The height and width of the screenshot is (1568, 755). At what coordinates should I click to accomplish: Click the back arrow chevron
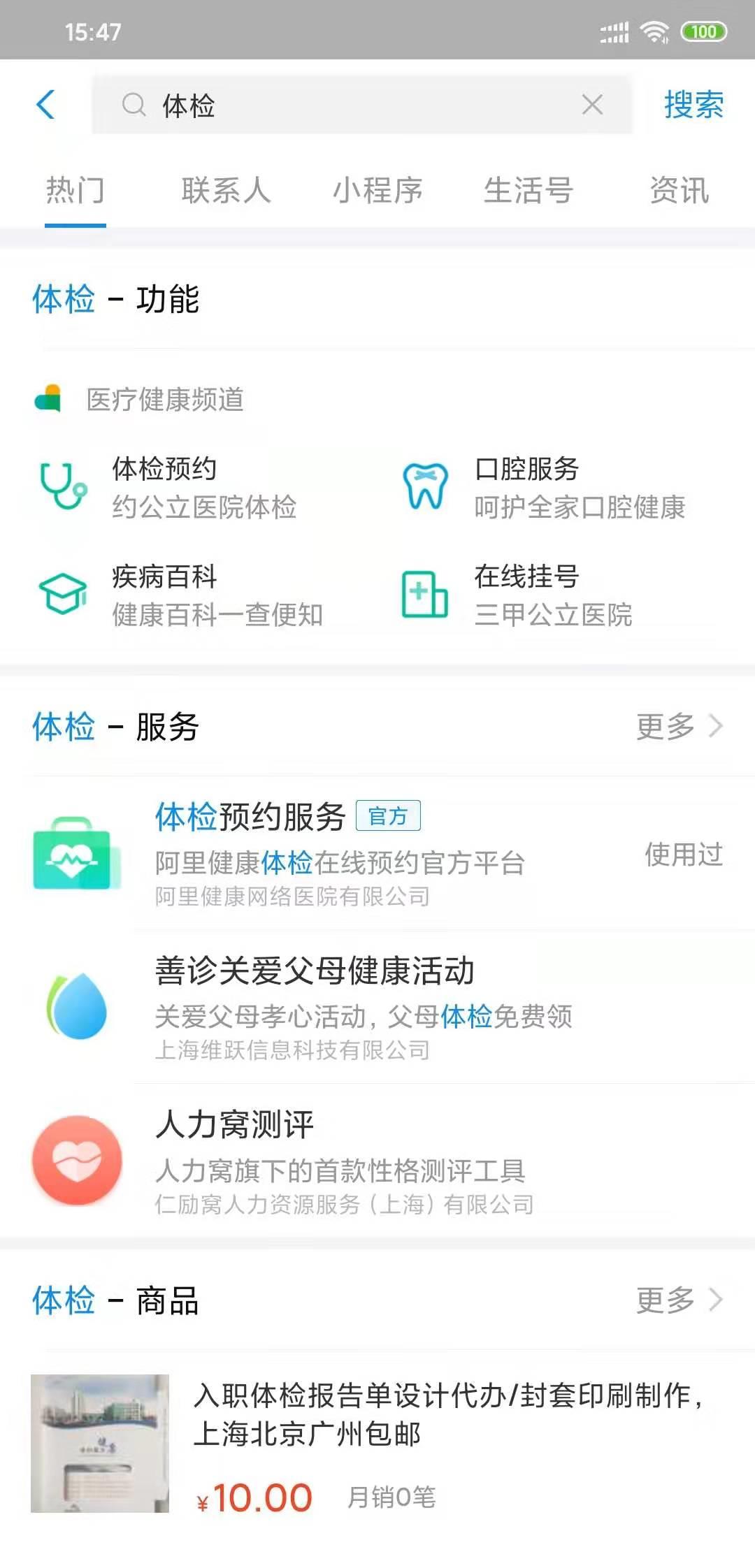(x=45, y=105)
